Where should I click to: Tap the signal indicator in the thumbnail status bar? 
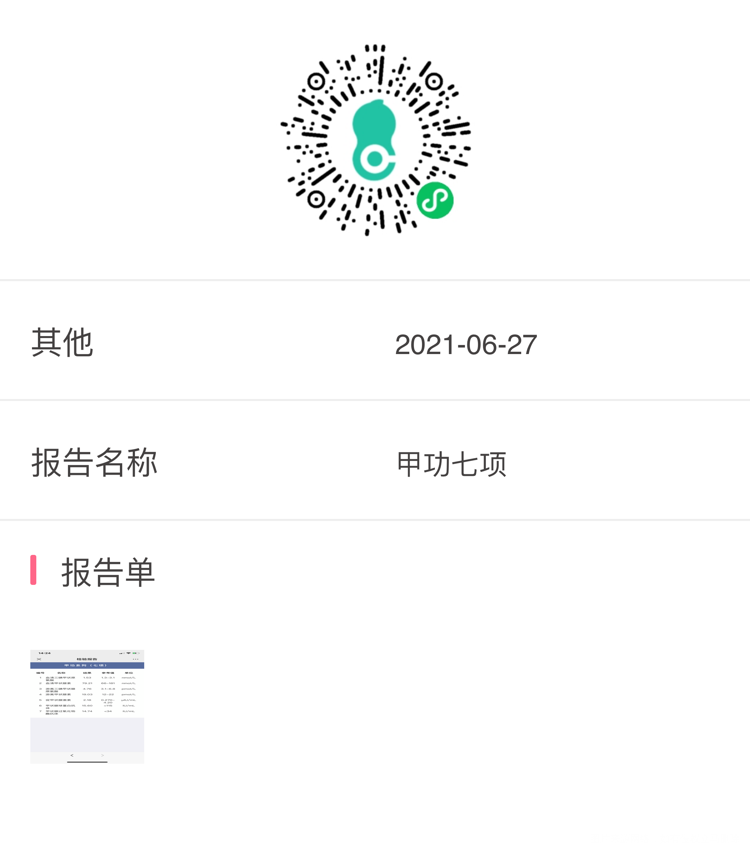[x=121, y=652]
